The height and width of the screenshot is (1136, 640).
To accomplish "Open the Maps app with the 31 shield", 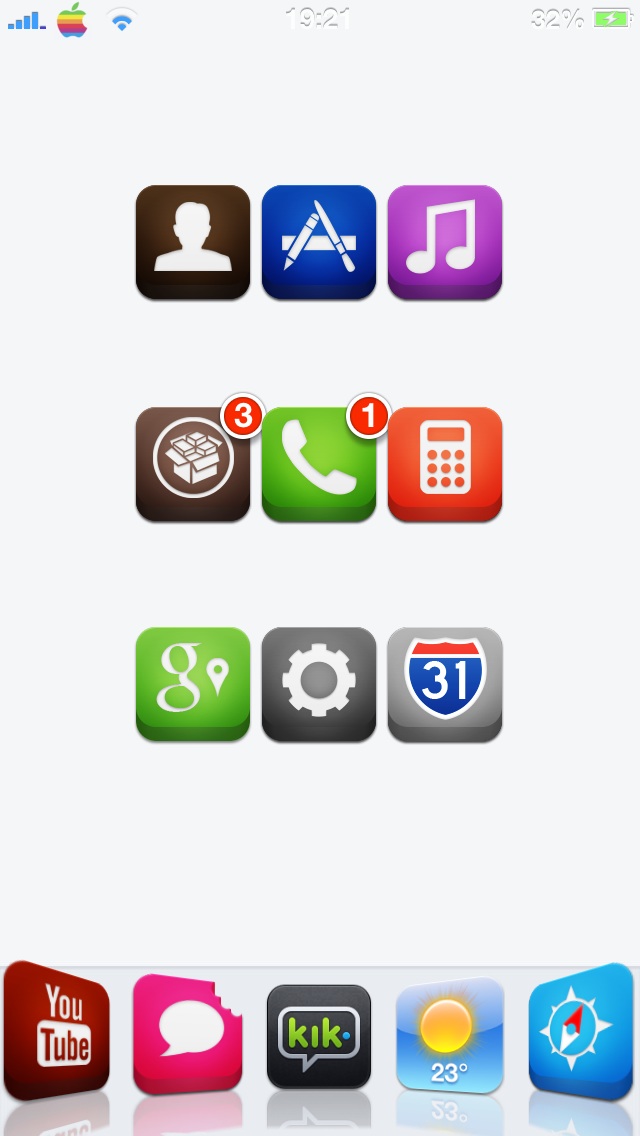I will pos(445,684).
